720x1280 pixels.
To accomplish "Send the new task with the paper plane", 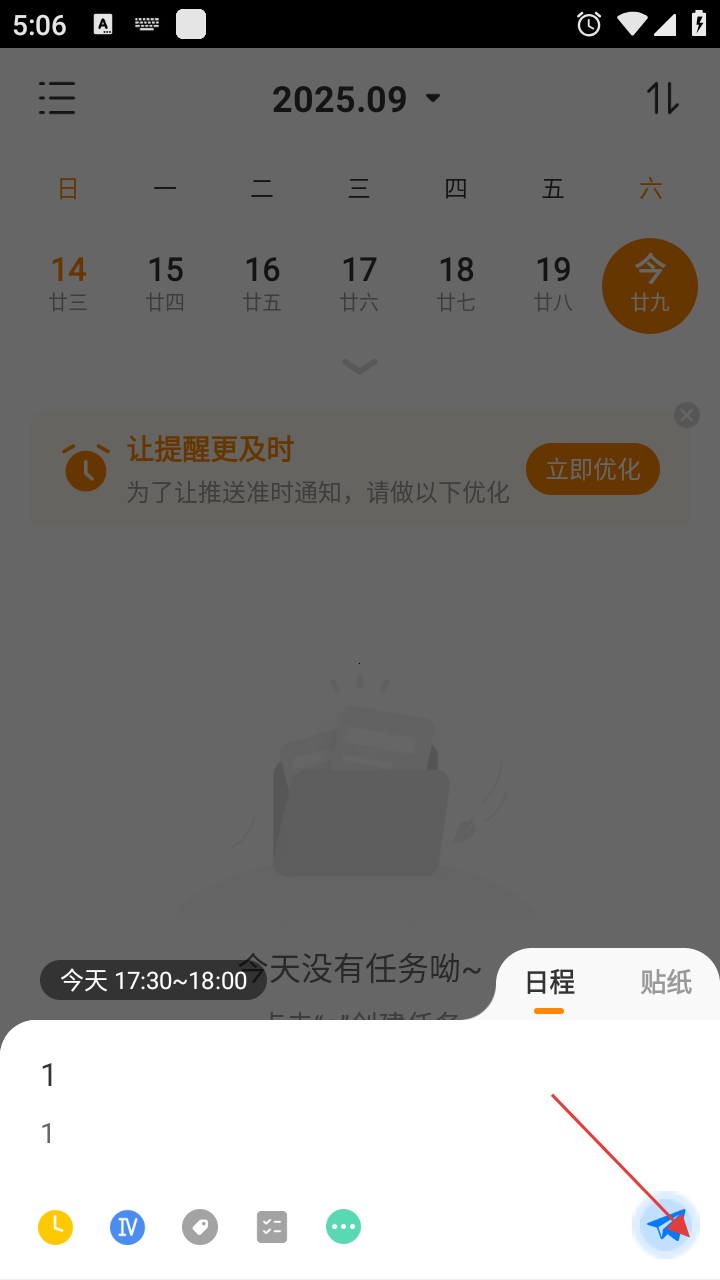I will (x=666, y=1225).
